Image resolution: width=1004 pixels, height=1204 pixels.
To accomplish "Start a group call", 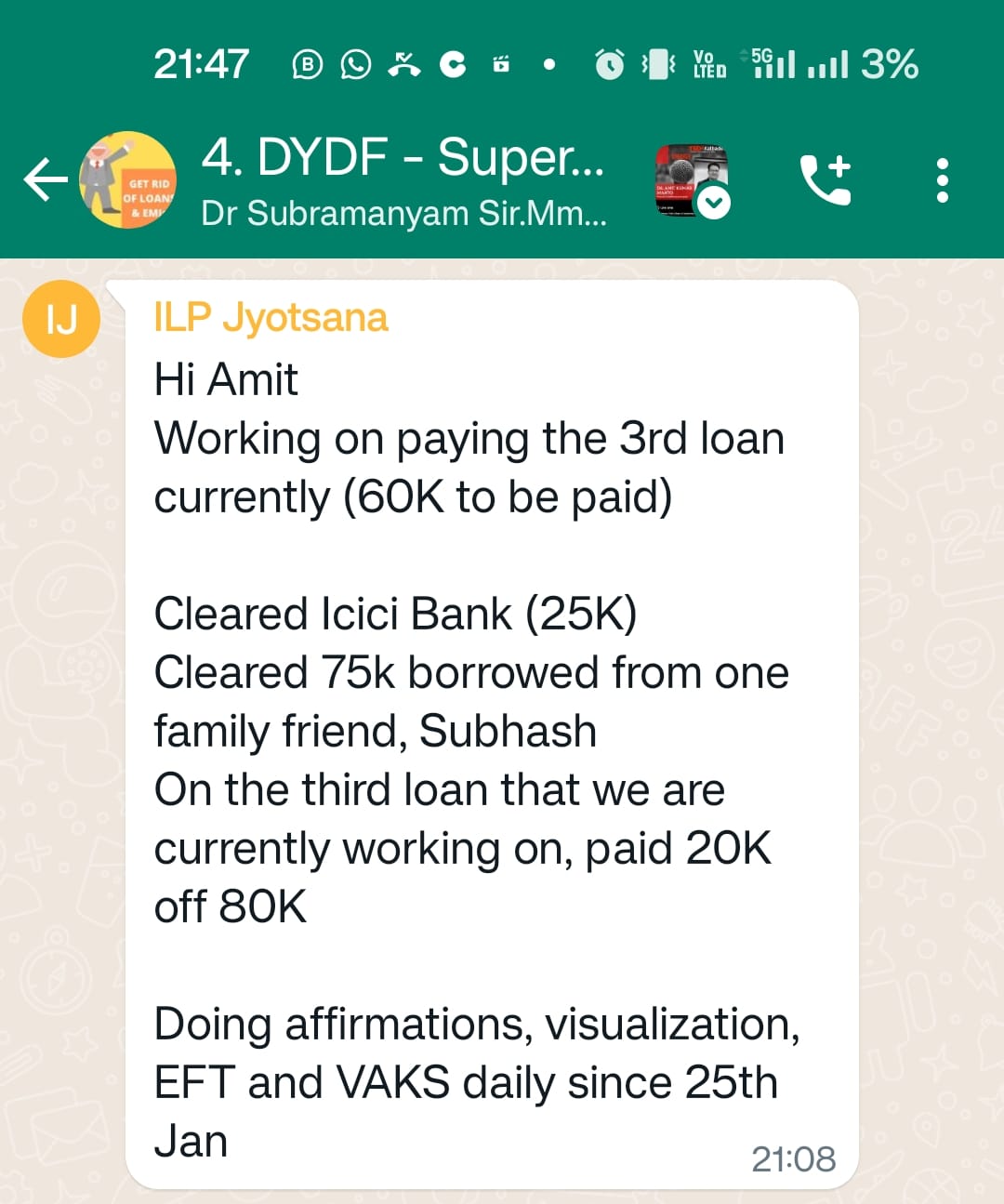I will (825, 179).
